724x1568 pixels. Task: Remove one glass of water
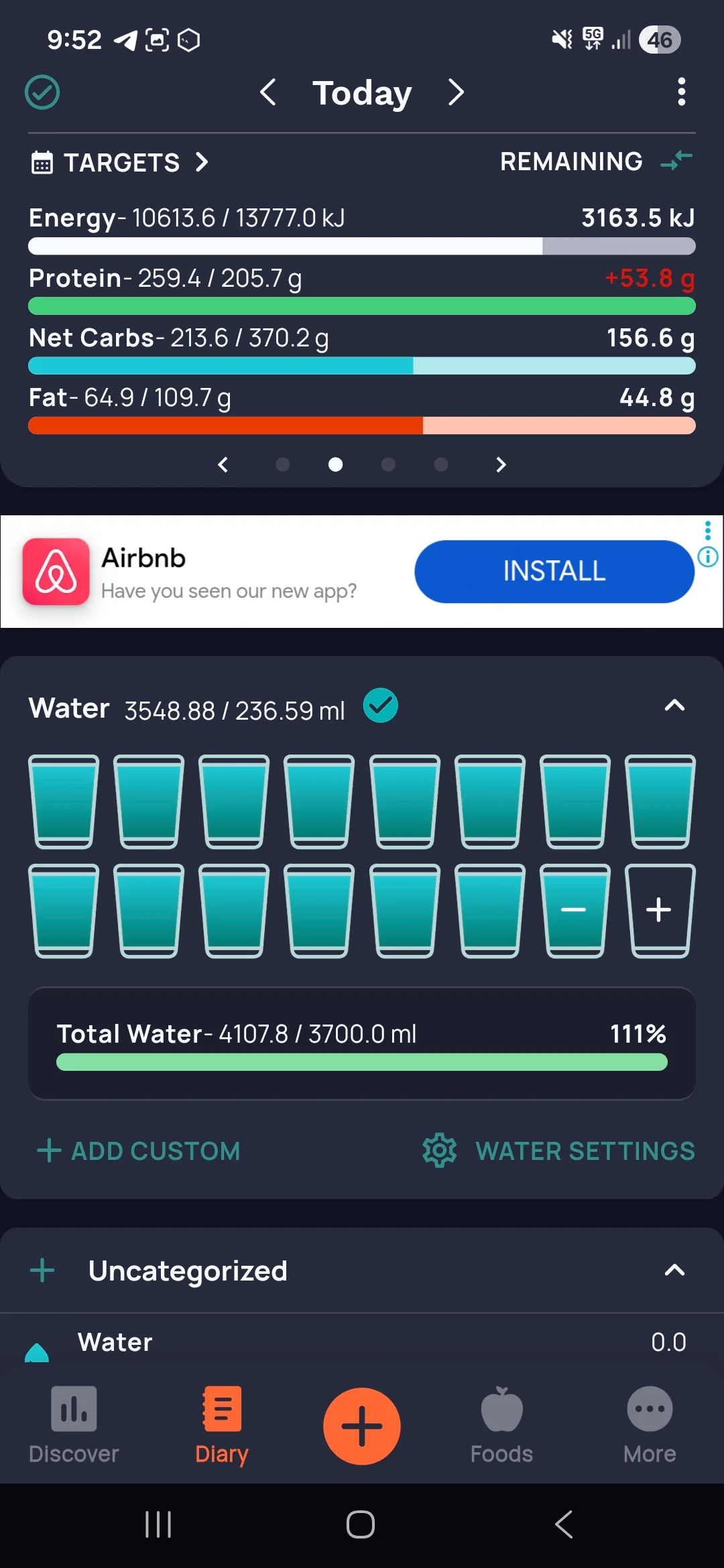pos(575,910)
